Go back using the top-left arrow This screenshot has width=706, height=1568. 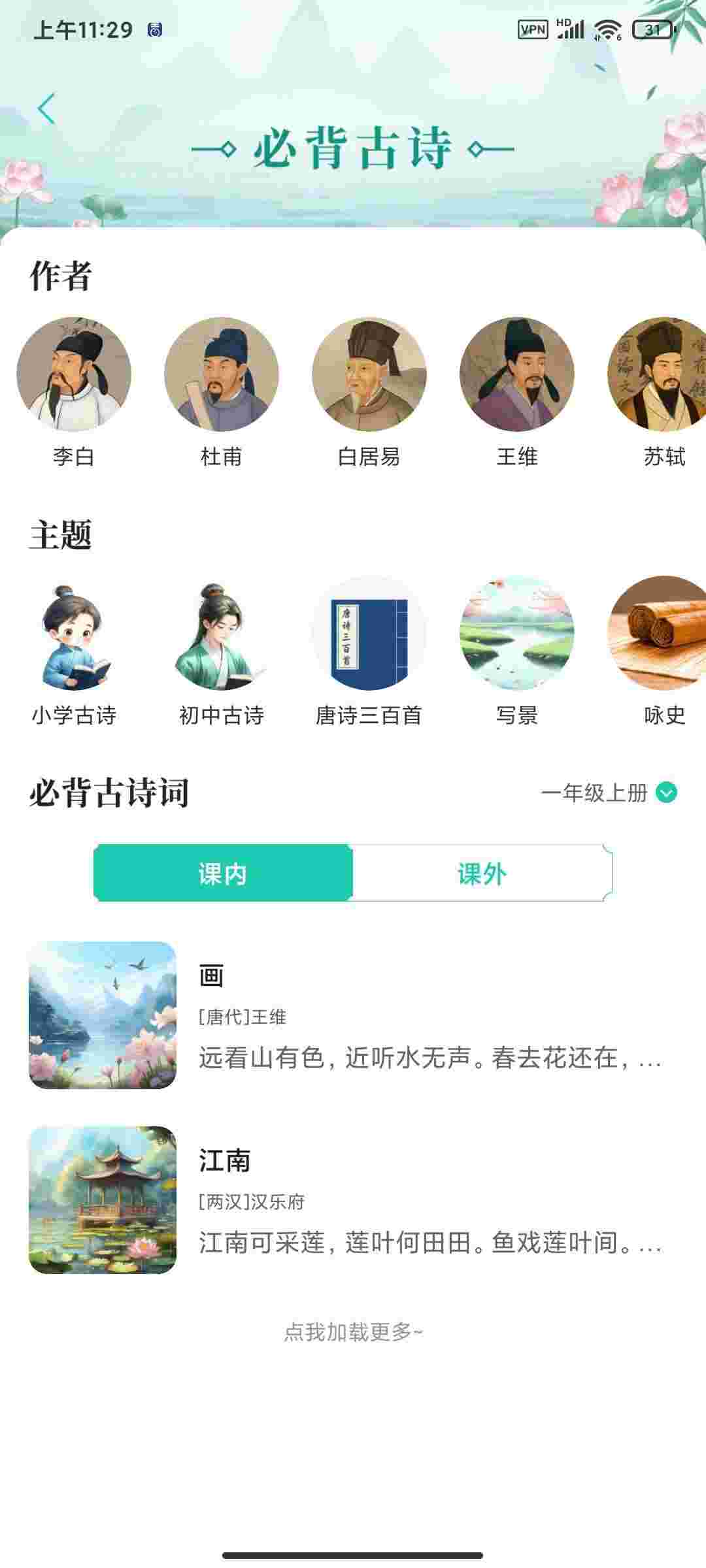click(x=46, y=109)
